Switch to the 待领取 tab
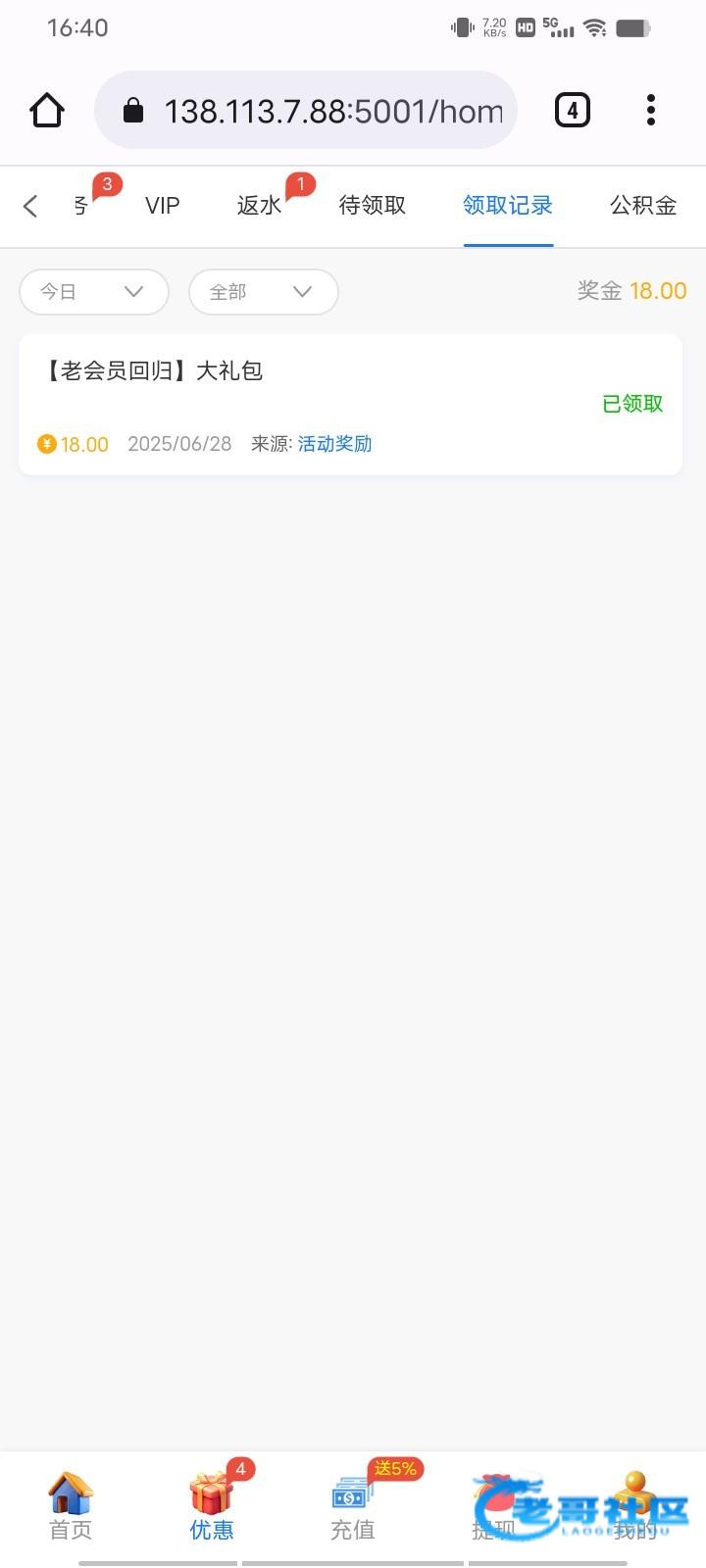706x1568 pixels. coord(373,206)
